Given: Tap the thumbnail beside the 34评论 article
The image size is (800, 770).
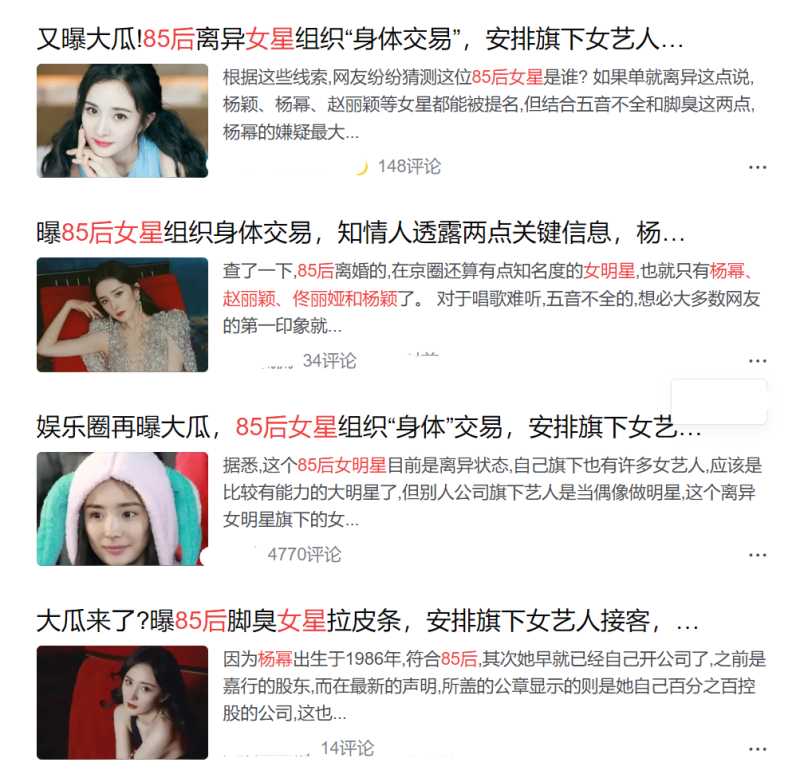Looking at the screenshot, I should click(x=122, y=314).
